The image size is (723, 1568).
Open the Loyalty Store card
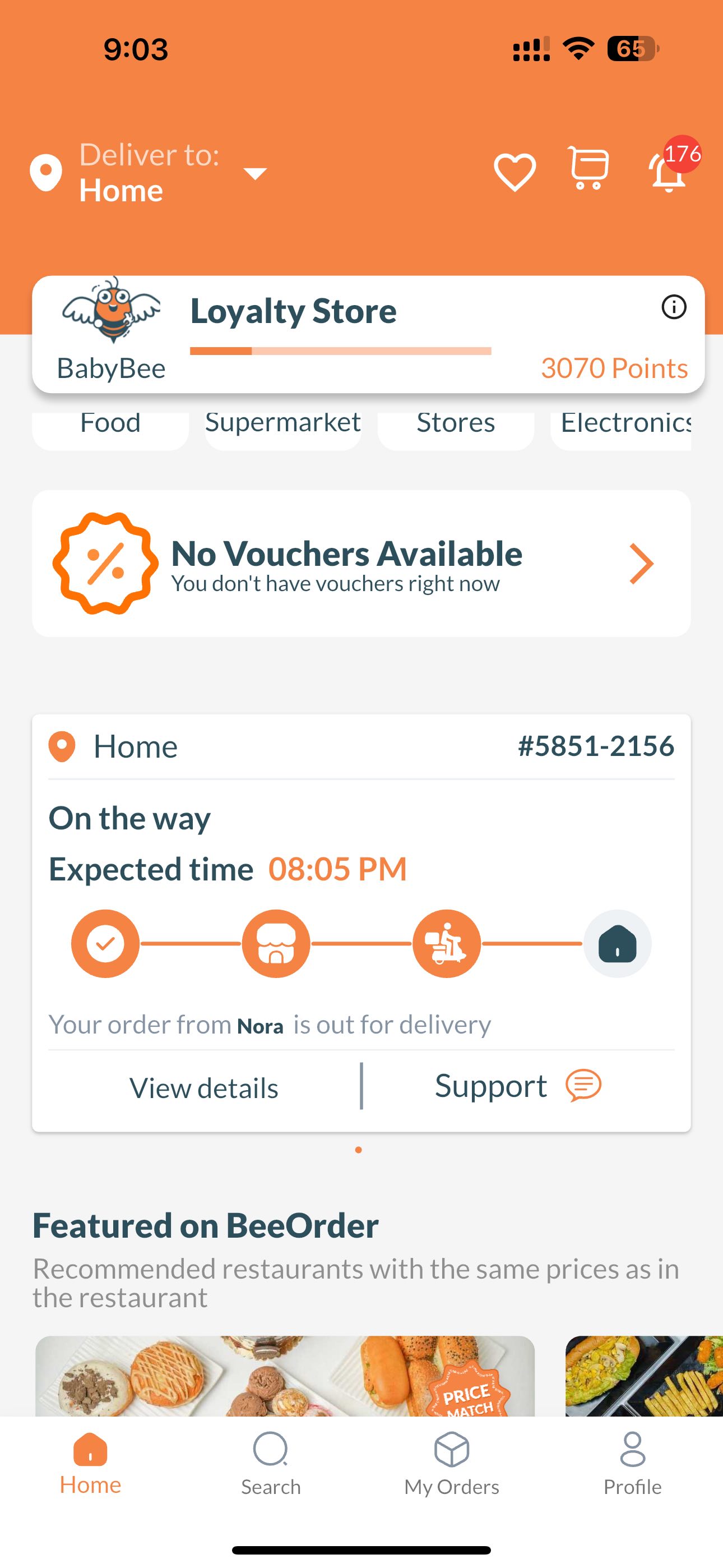(341, 335)
